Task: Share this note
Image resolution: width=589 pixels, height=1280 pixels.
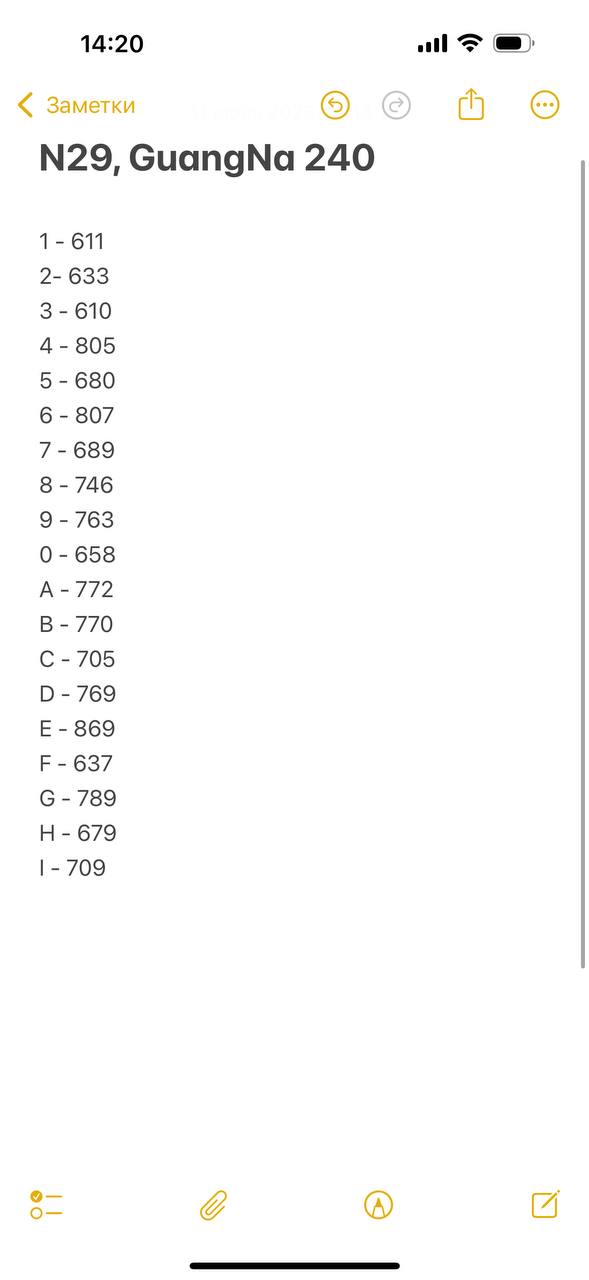Action: 471,104
